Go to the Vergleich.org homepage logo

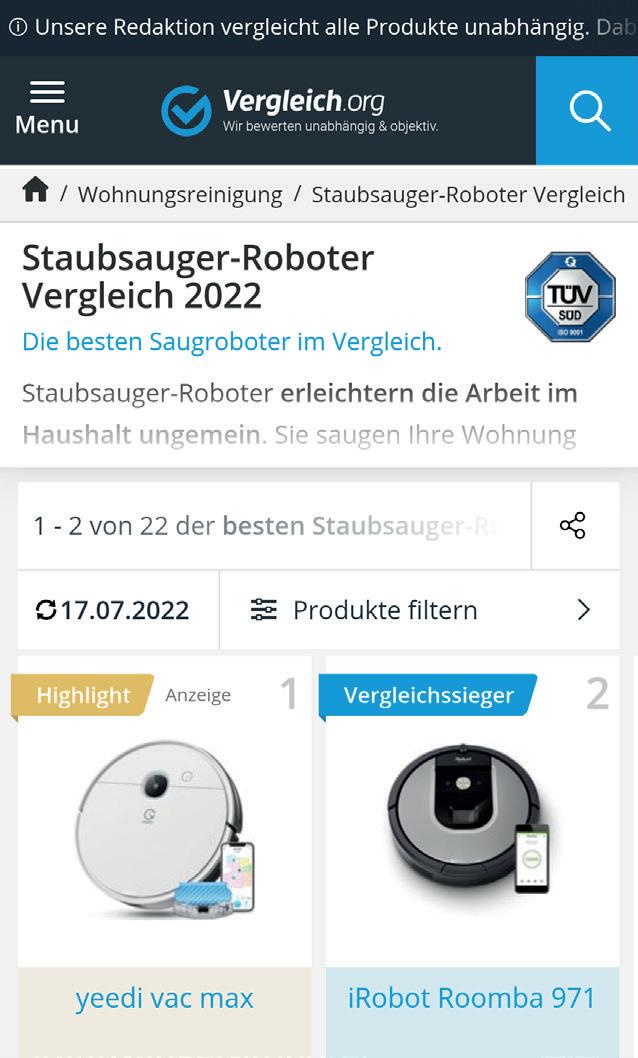[x=299, y=110]
